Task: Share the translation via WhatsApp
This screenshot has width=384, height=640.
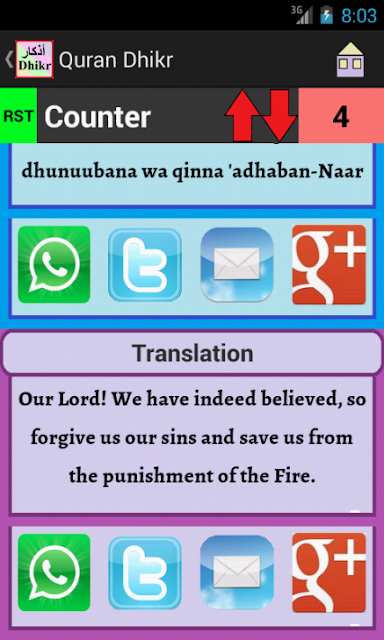Action: point(54,573)
